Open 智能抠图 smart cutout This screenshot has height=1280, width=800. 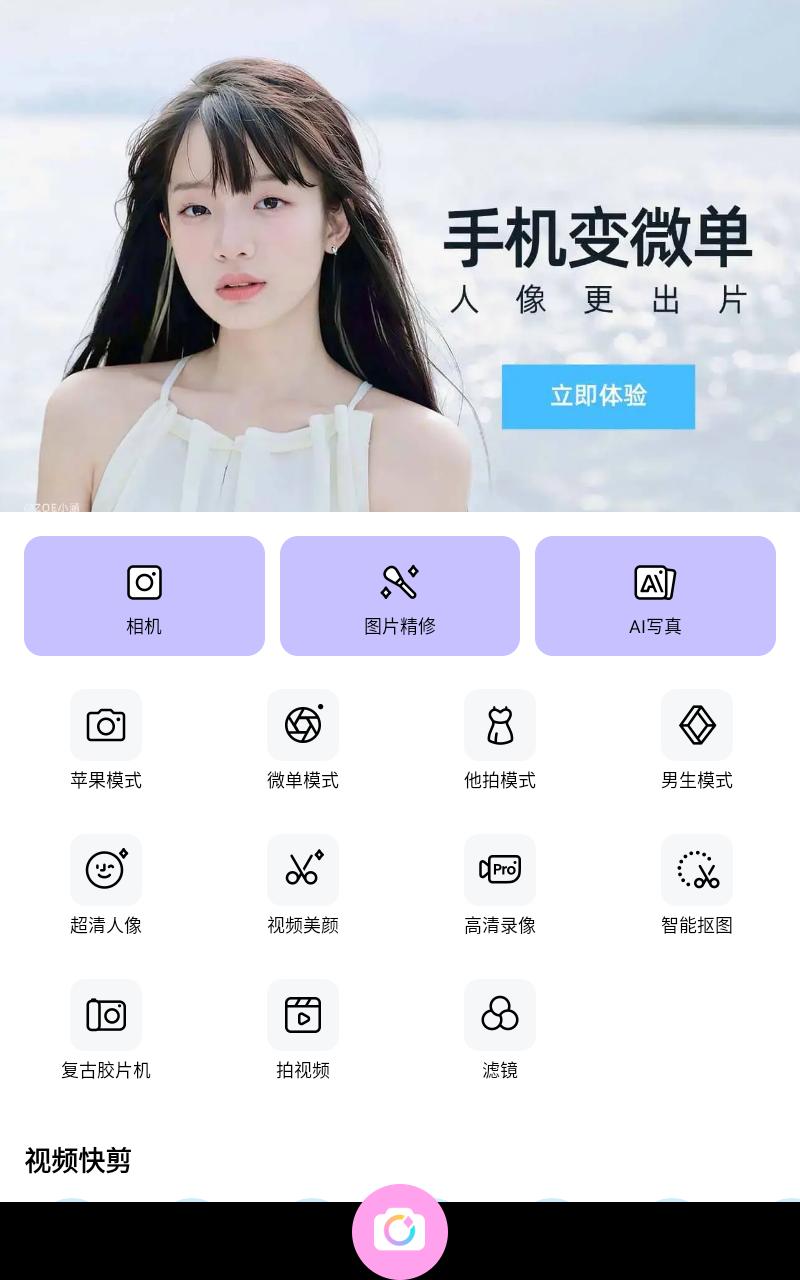click(697, 871)
